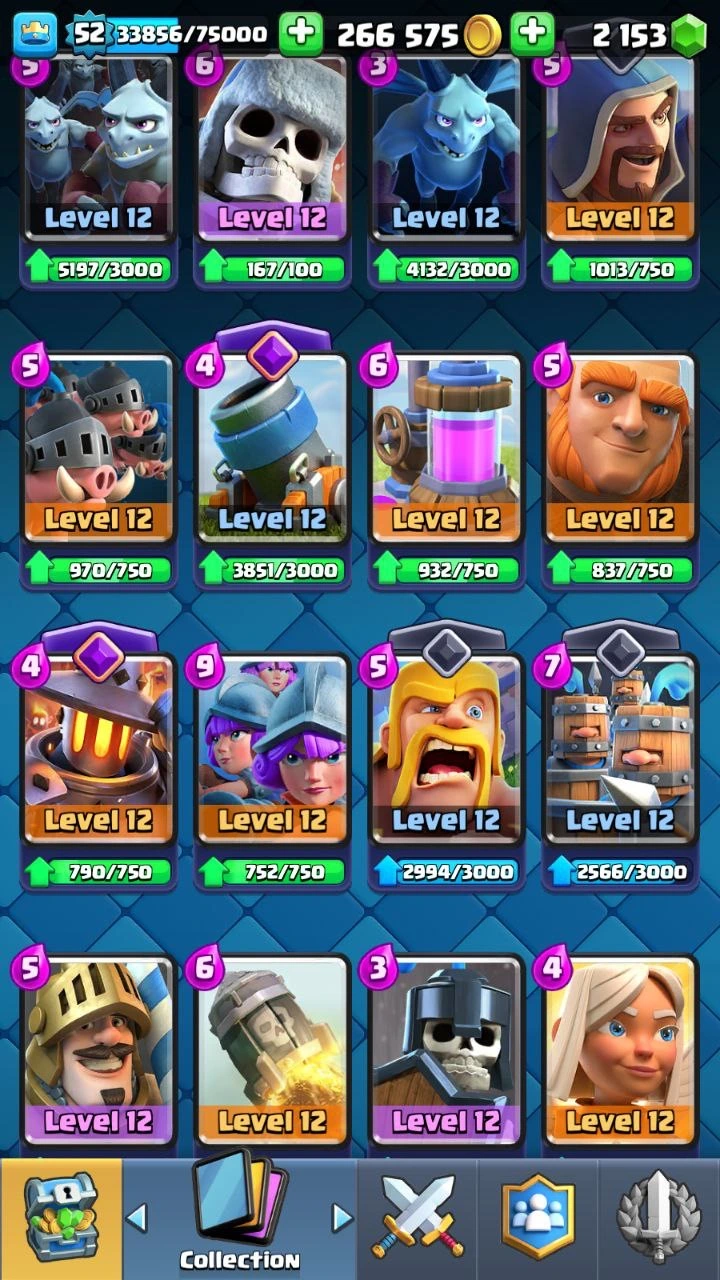Select the Wizard card

tap(619, 150)
